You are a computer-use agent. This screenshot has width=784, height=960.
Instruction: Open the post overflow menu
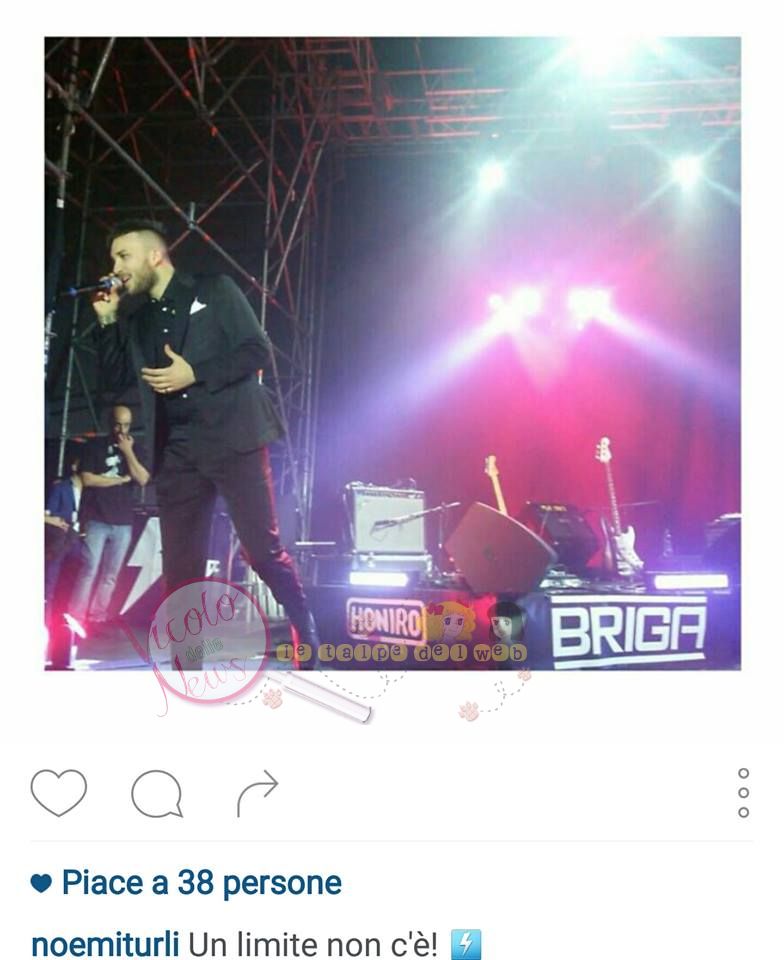point(743,793)
